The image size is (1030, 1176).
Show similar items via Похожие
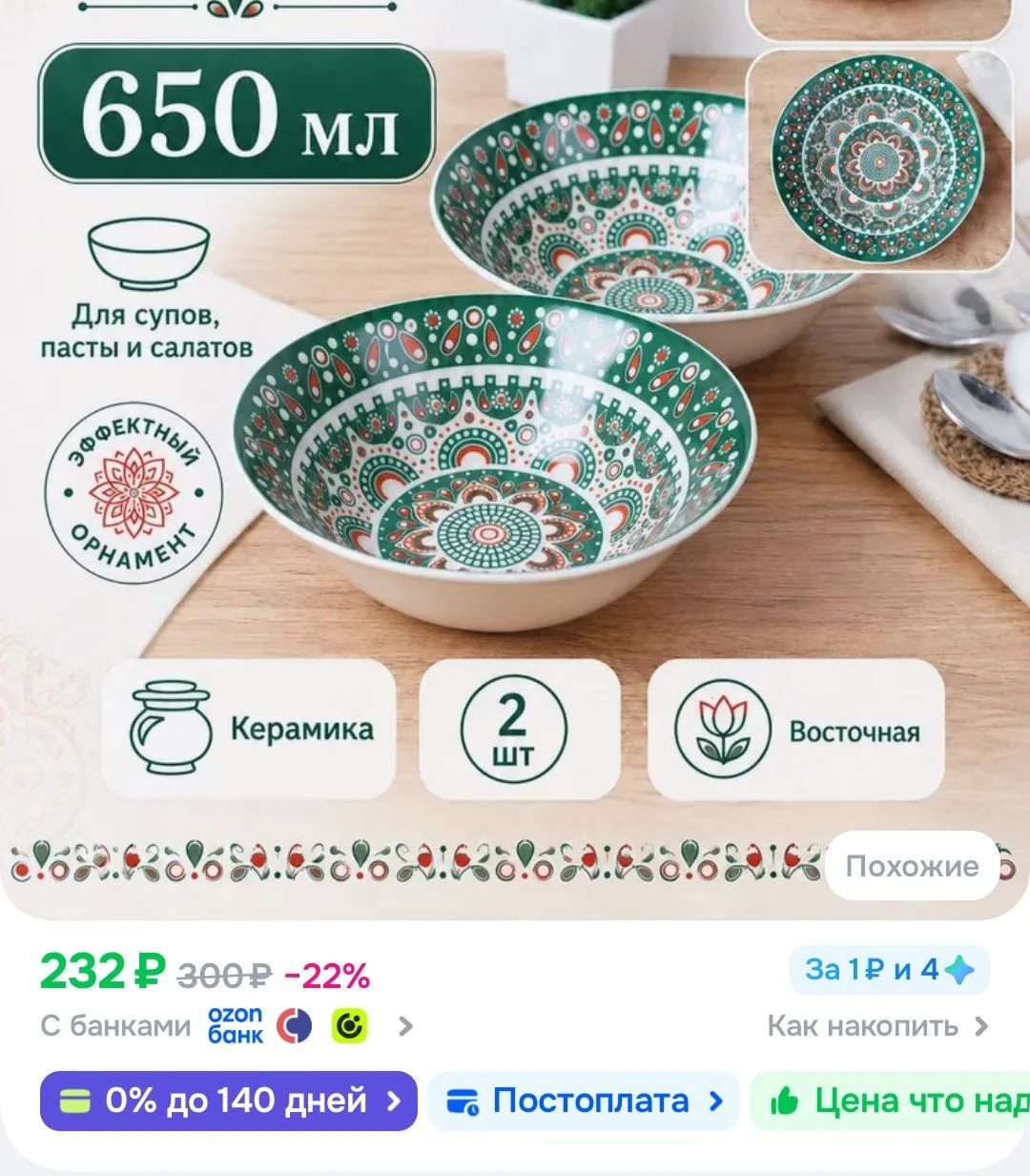pyautogui.click(x=912, y=866)
